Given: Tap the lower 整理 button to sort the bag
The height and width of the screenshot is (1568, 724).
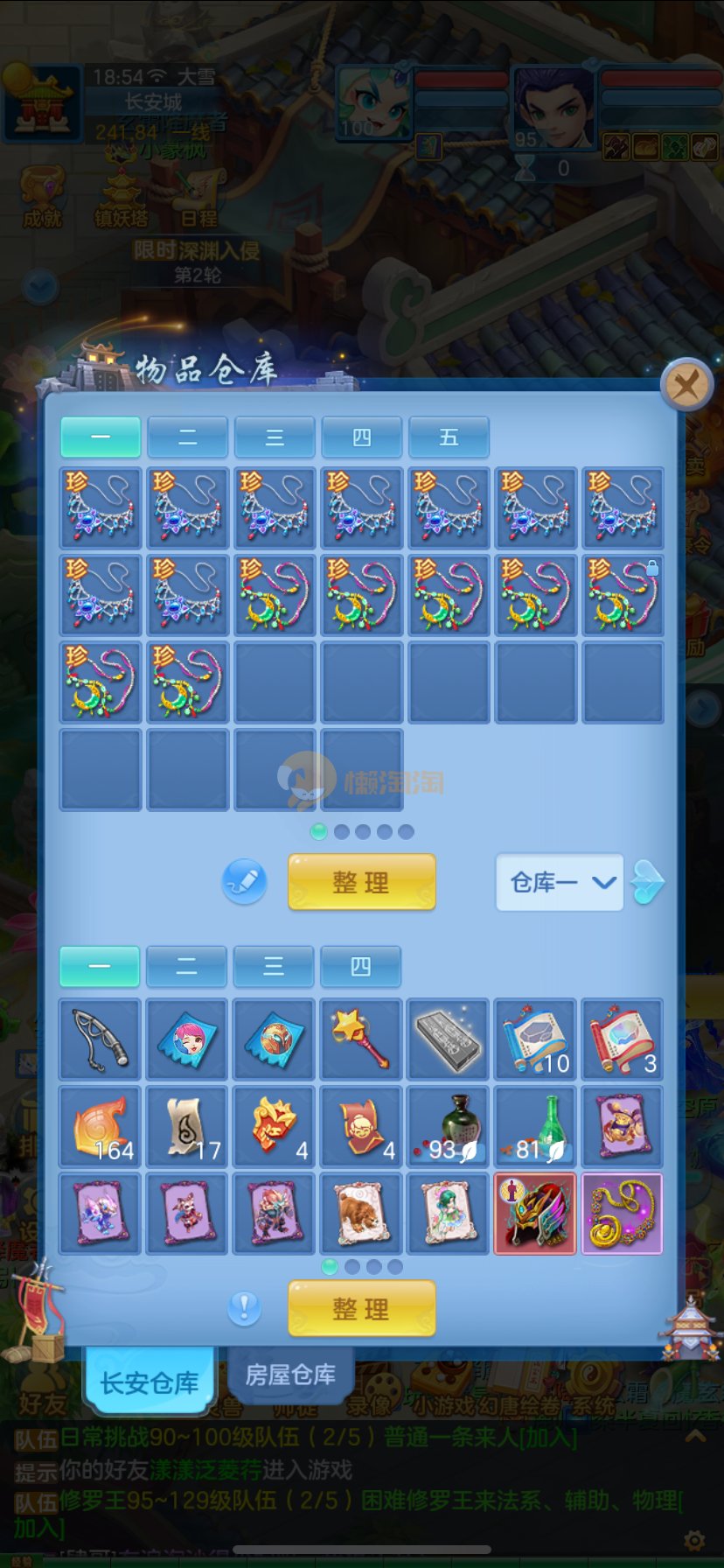Looking at the screenshot, I should [x=361, y=1308].
